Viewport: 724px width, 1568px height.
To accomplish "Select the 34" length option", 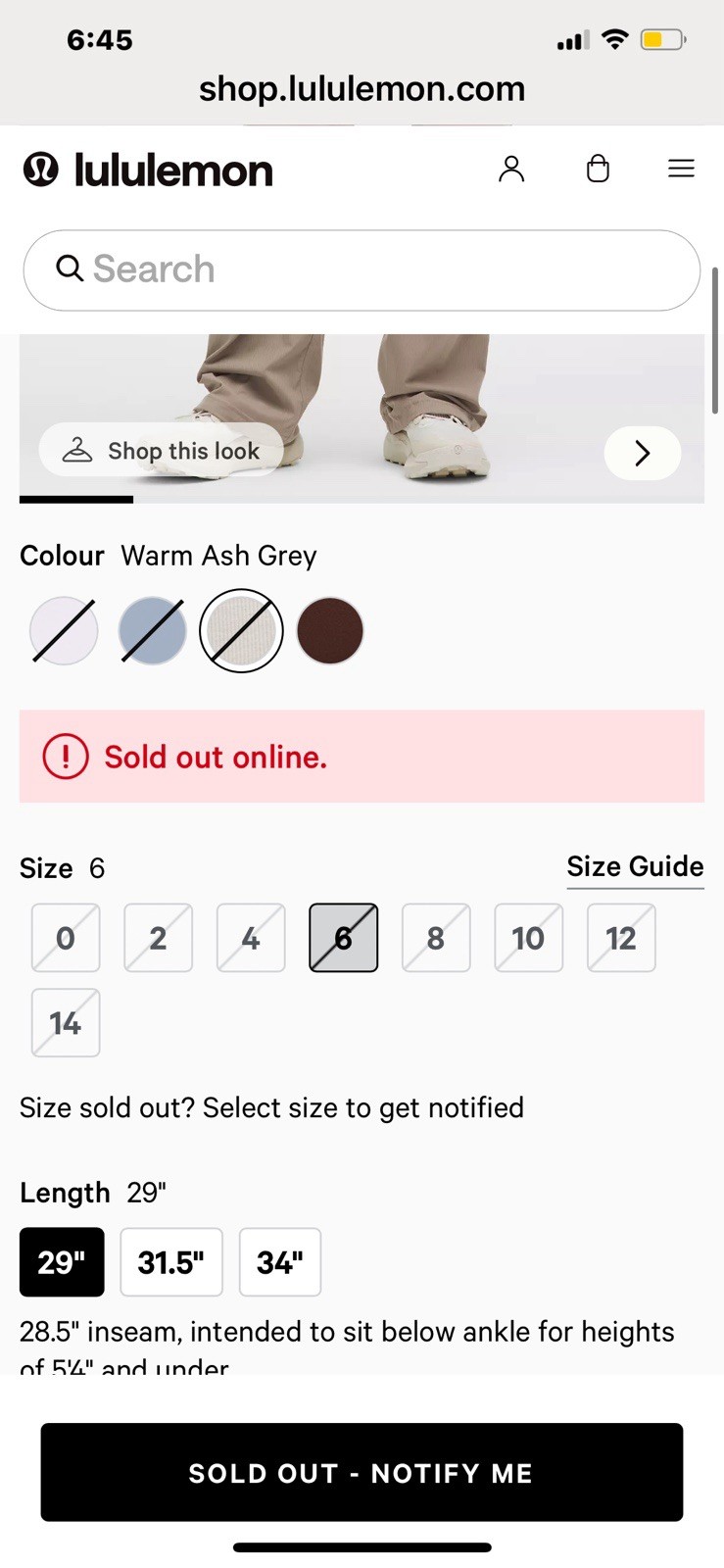I will 280,1262.
